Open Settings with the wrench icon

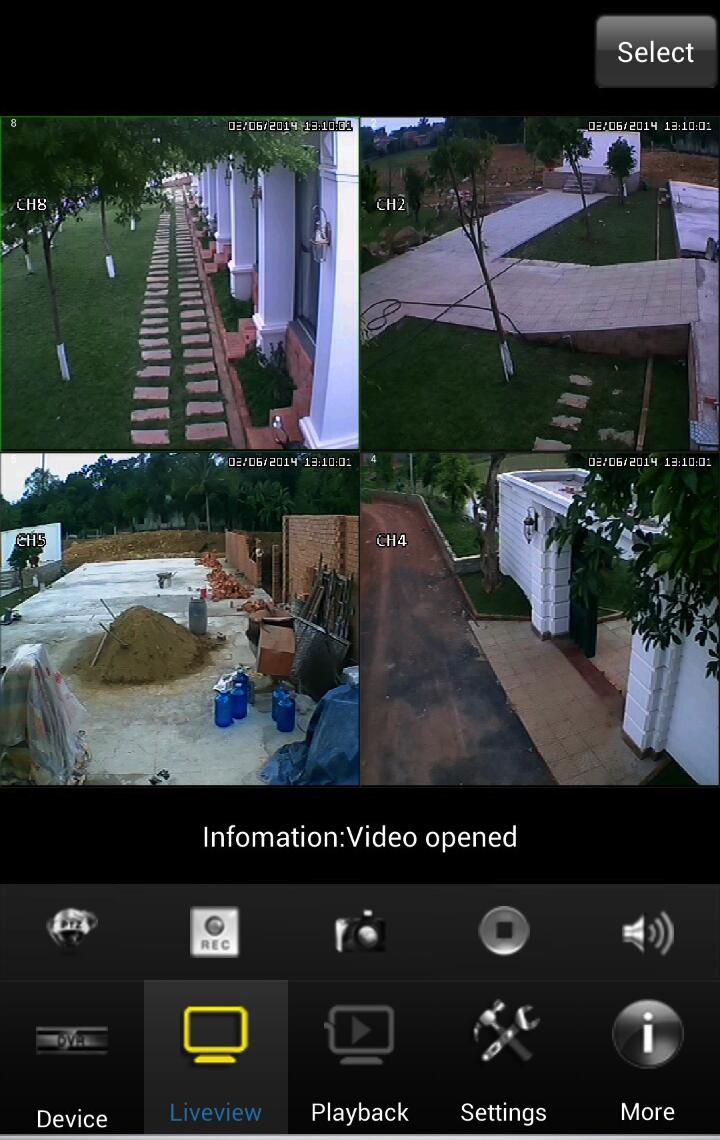pos(503,1035)
